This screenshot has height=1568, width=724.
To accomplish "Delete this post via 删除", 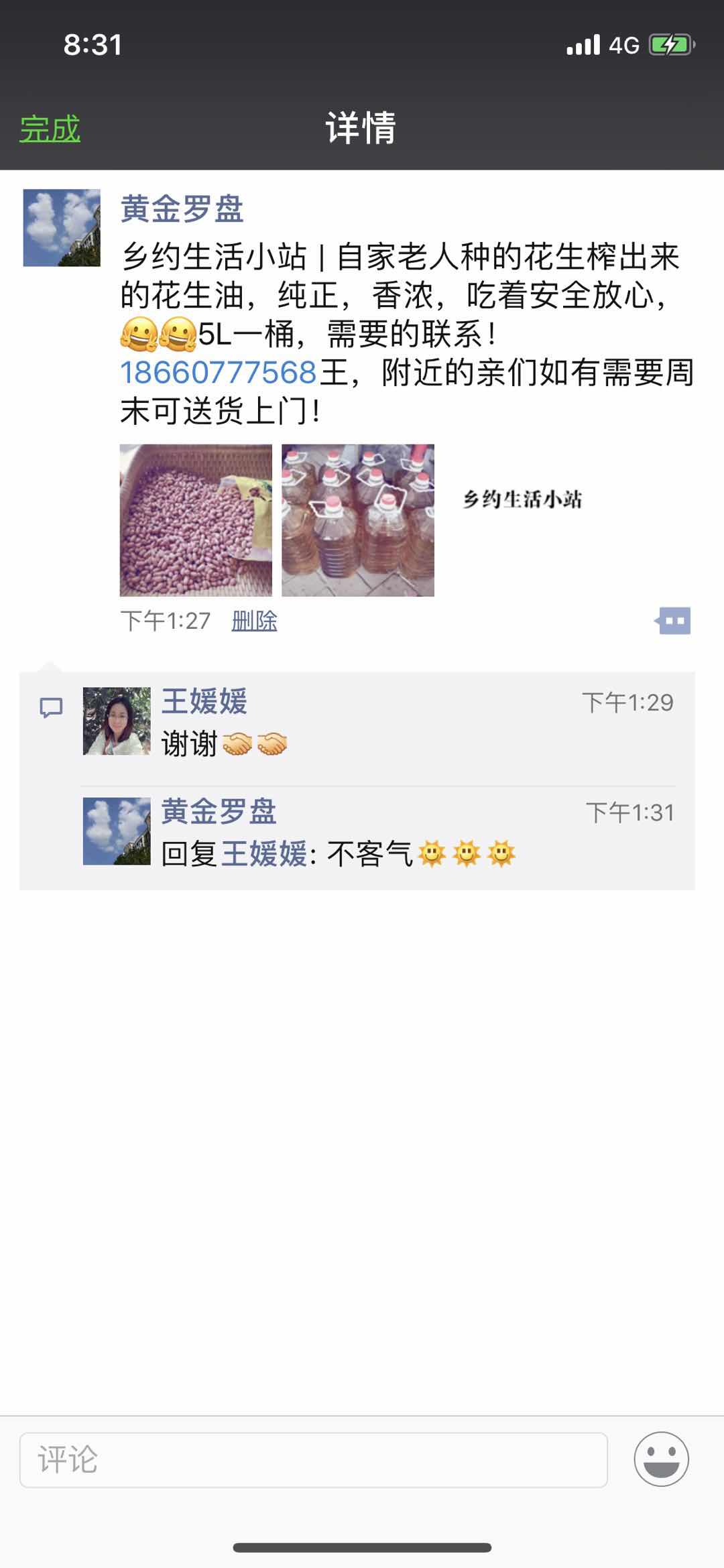I will point(254,621).
